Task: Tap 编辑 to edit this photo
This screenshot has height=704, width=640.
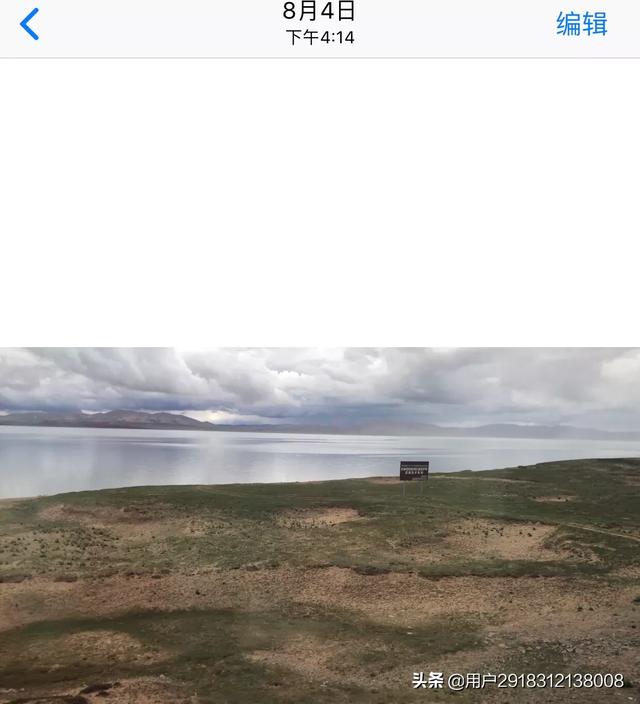Action: pyautogui.click(x=581, y=24)
